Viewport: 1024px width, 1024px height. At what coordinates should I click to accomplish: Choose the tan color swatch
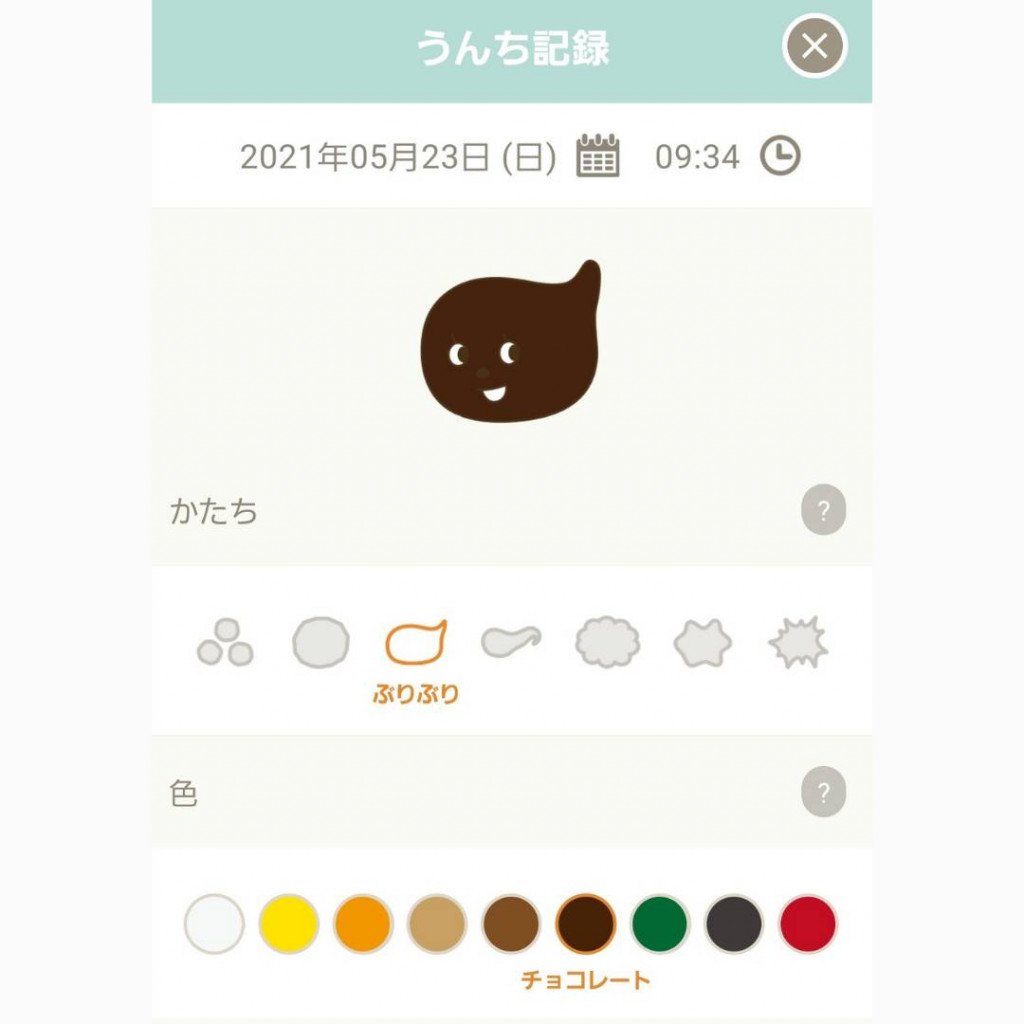pyautogui.click(x=437, y=924)
